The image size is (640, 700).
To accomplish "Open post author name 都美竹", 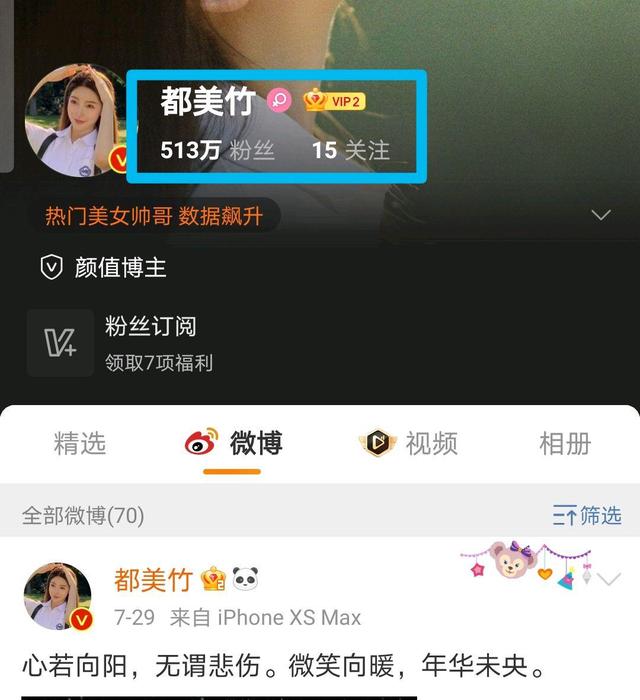I will coord(153,579).
